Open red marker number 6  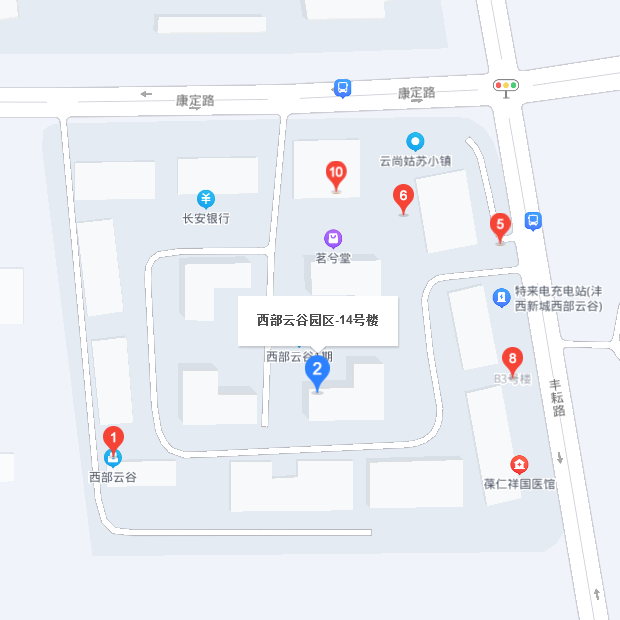pos(403,197)
